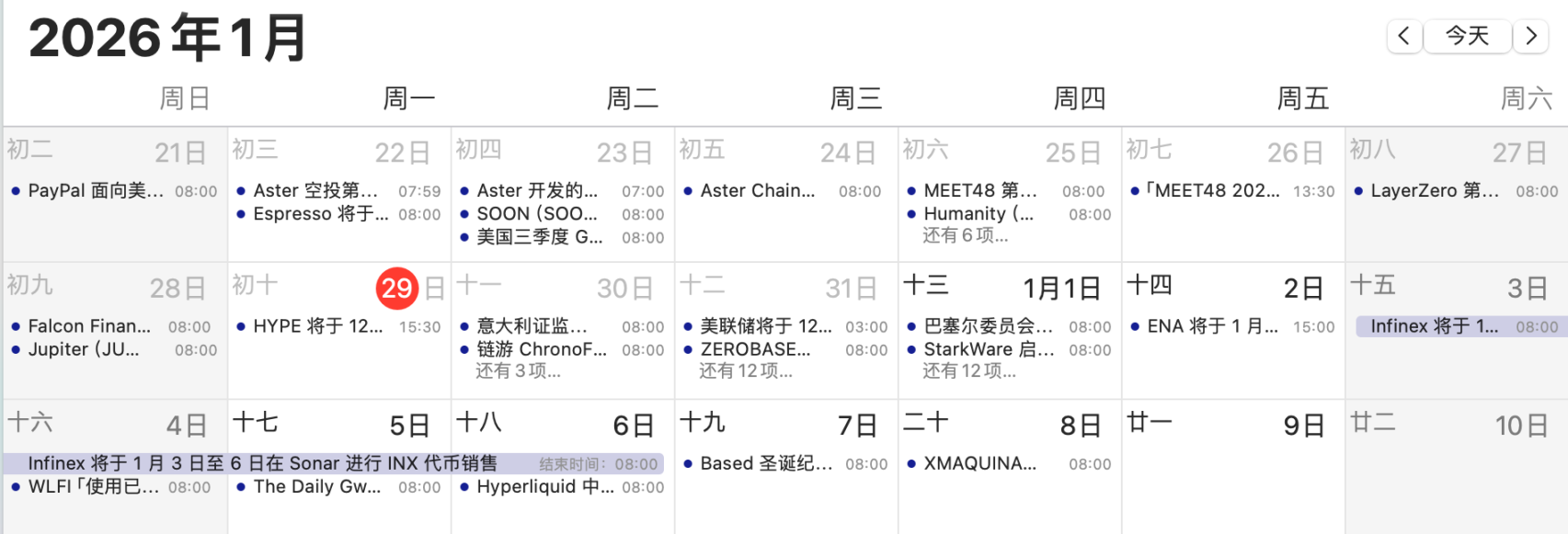Open the ENA event at 15:00
This screenshot has height=534, width=1568.
point(1212,326)
